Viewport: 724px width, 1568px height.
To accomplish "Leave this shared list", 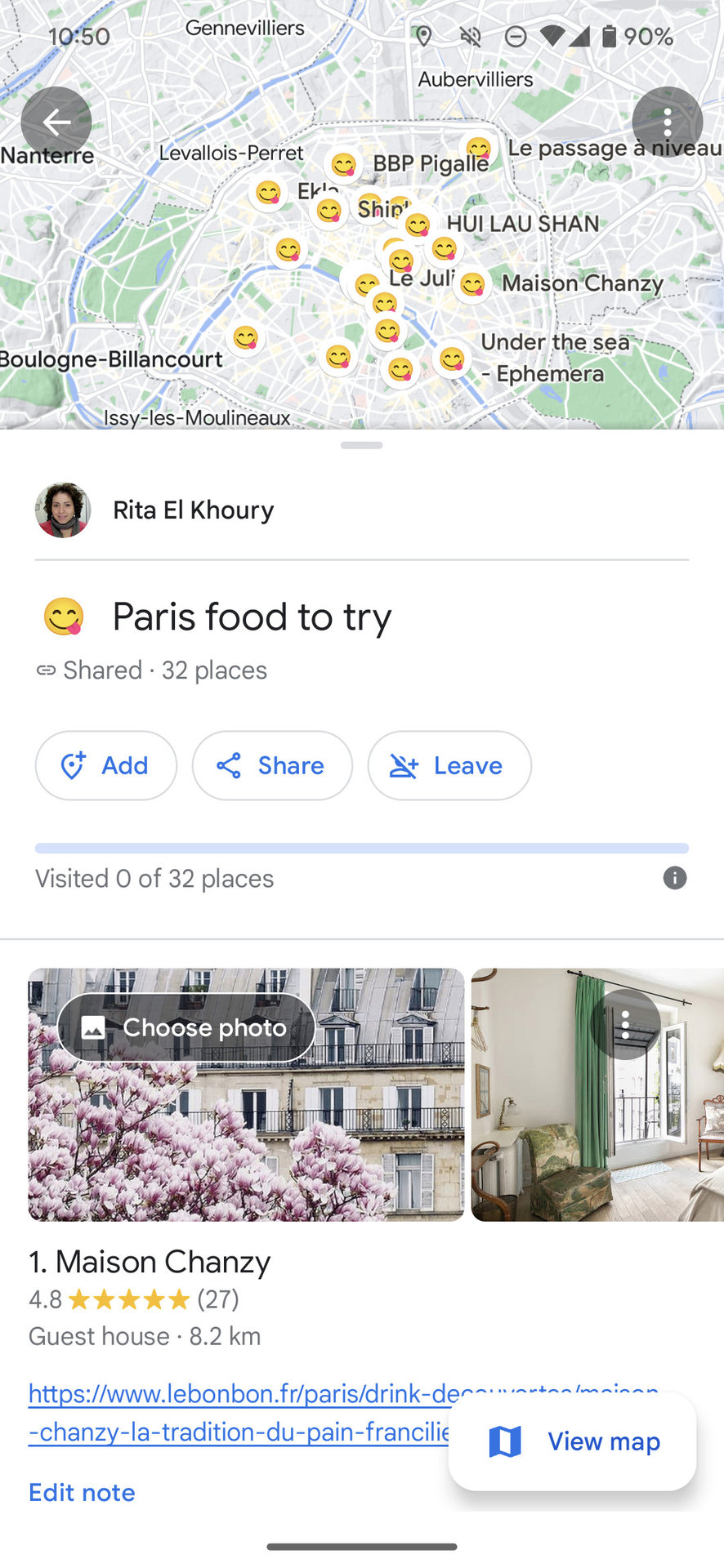I will tap(449, 765).
